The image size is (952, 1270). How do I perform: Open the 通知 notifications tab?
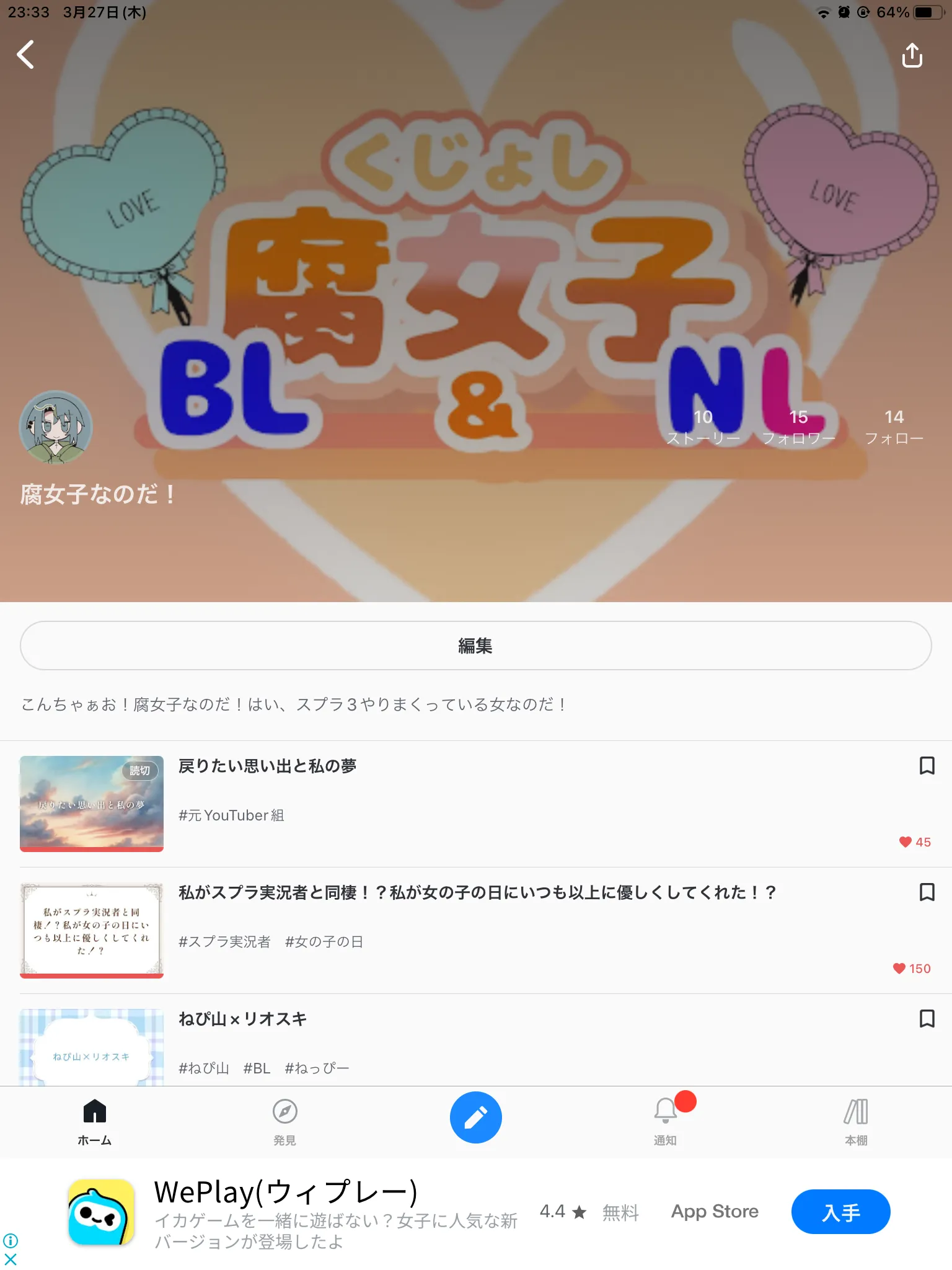tap(666, 1121)
